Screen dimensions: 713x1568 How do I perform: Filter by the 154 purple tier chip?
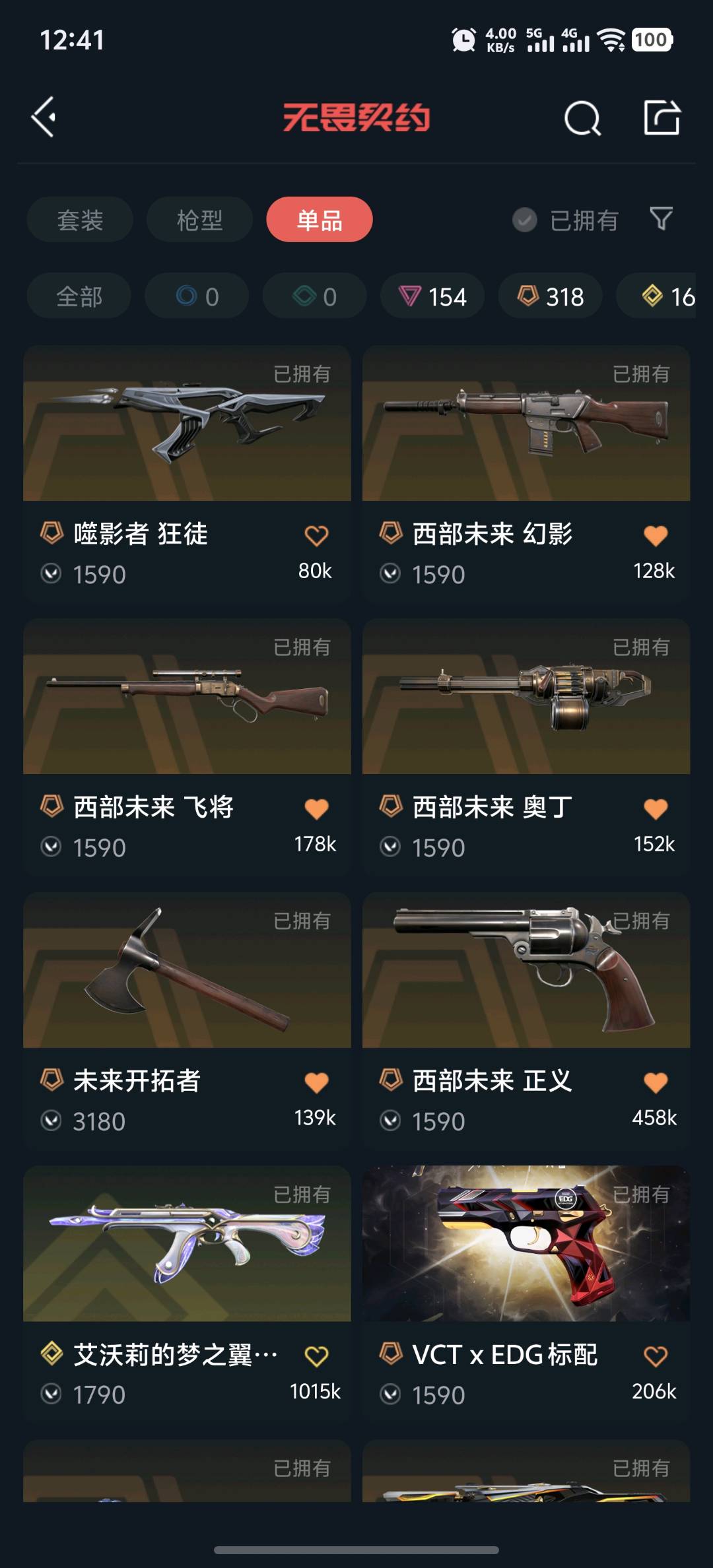pyautogui.click(x=432, y=296)
